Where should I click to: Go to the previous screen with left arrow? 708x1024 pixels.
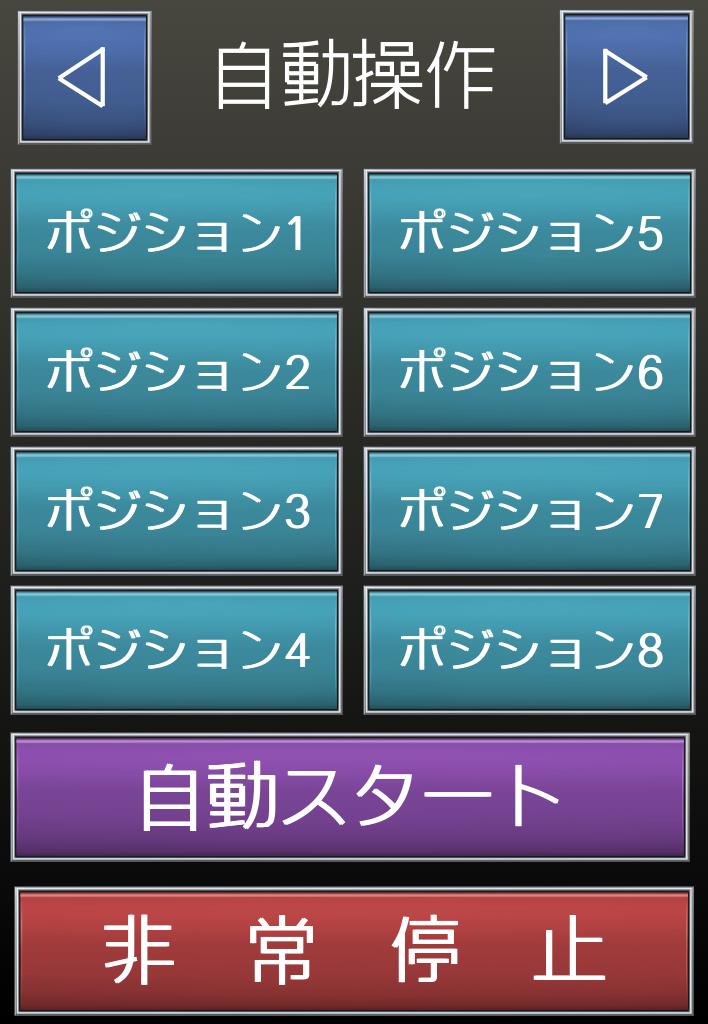(x=84, y=77)
